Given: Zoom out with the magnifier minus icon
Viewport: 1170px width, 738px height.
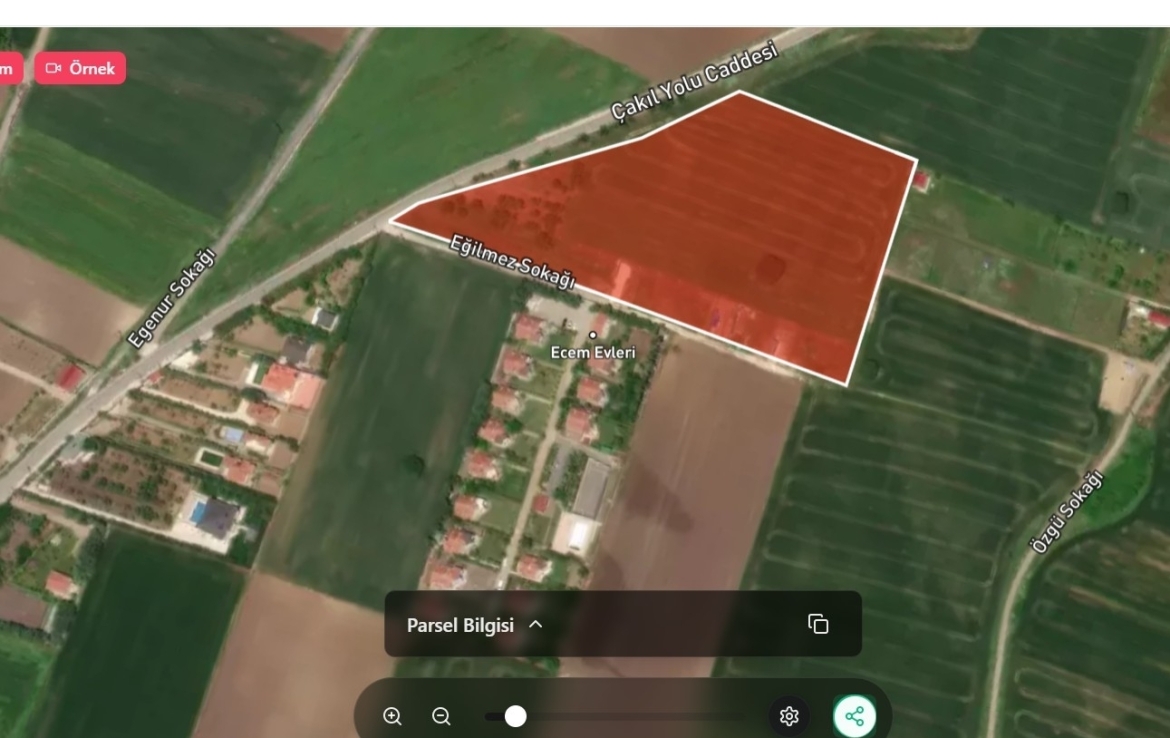Looking at the screenshot, I should (441, 716).
